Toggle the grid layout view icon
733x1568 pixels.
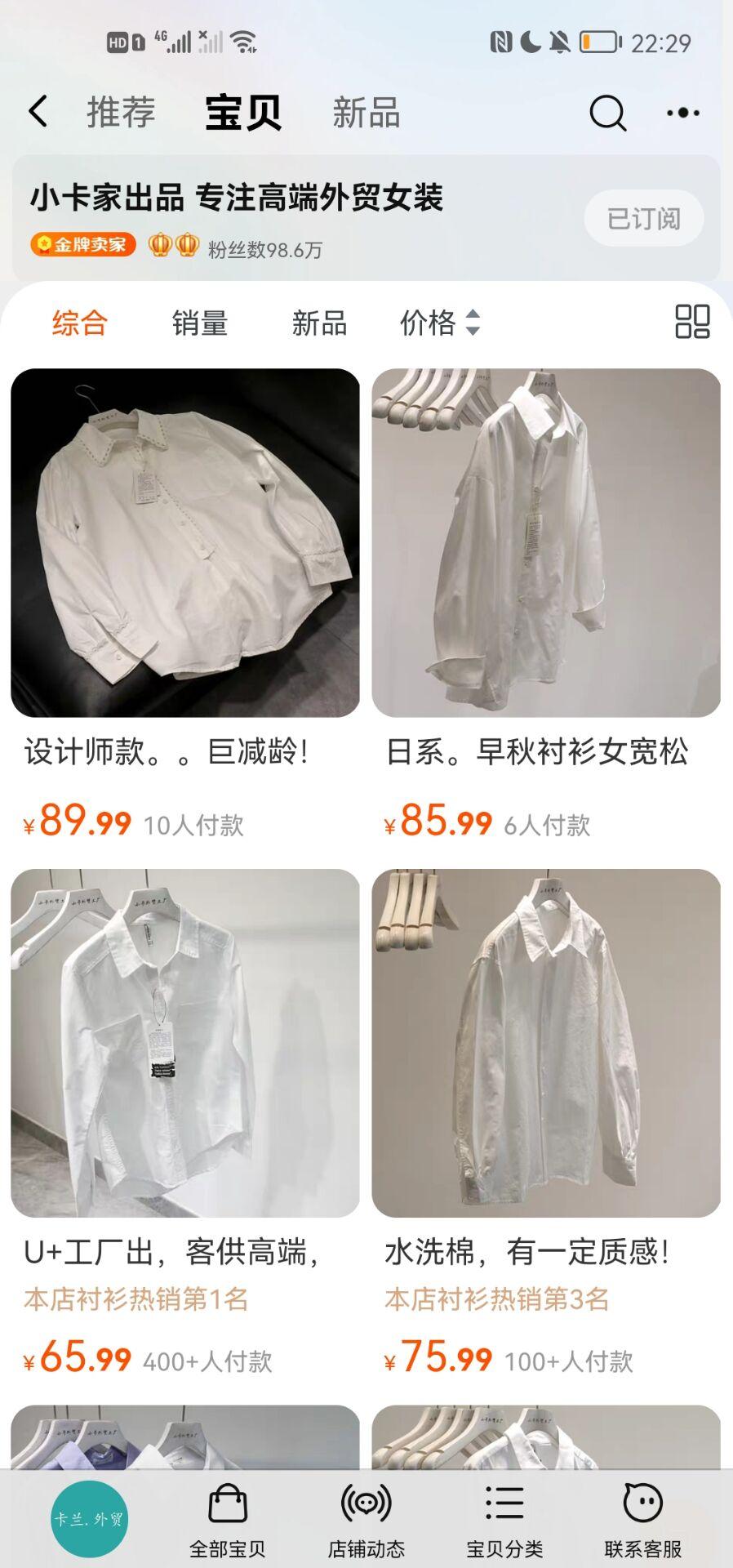(x=692, y=322)
